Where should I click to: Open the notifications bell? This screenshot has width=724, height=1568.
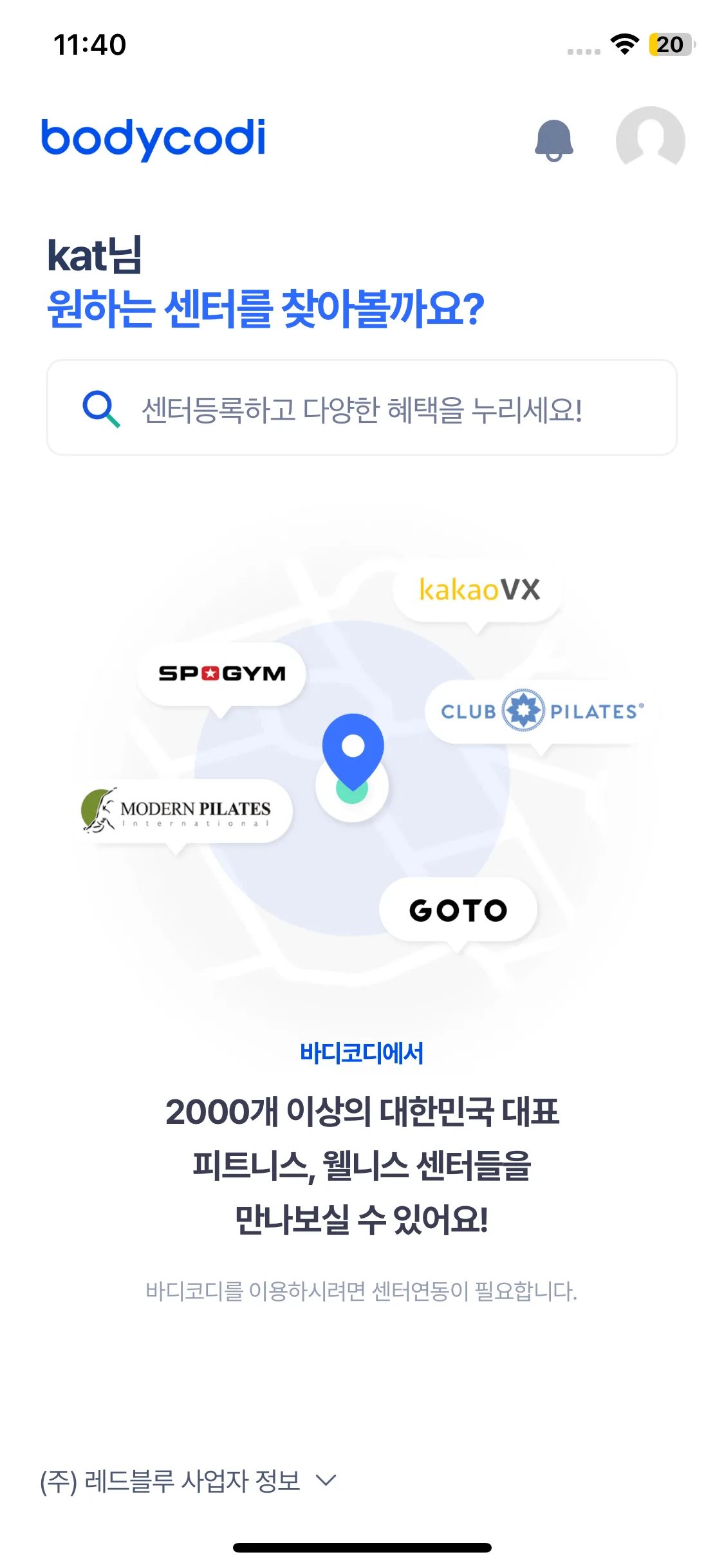(x=553, y=140)
